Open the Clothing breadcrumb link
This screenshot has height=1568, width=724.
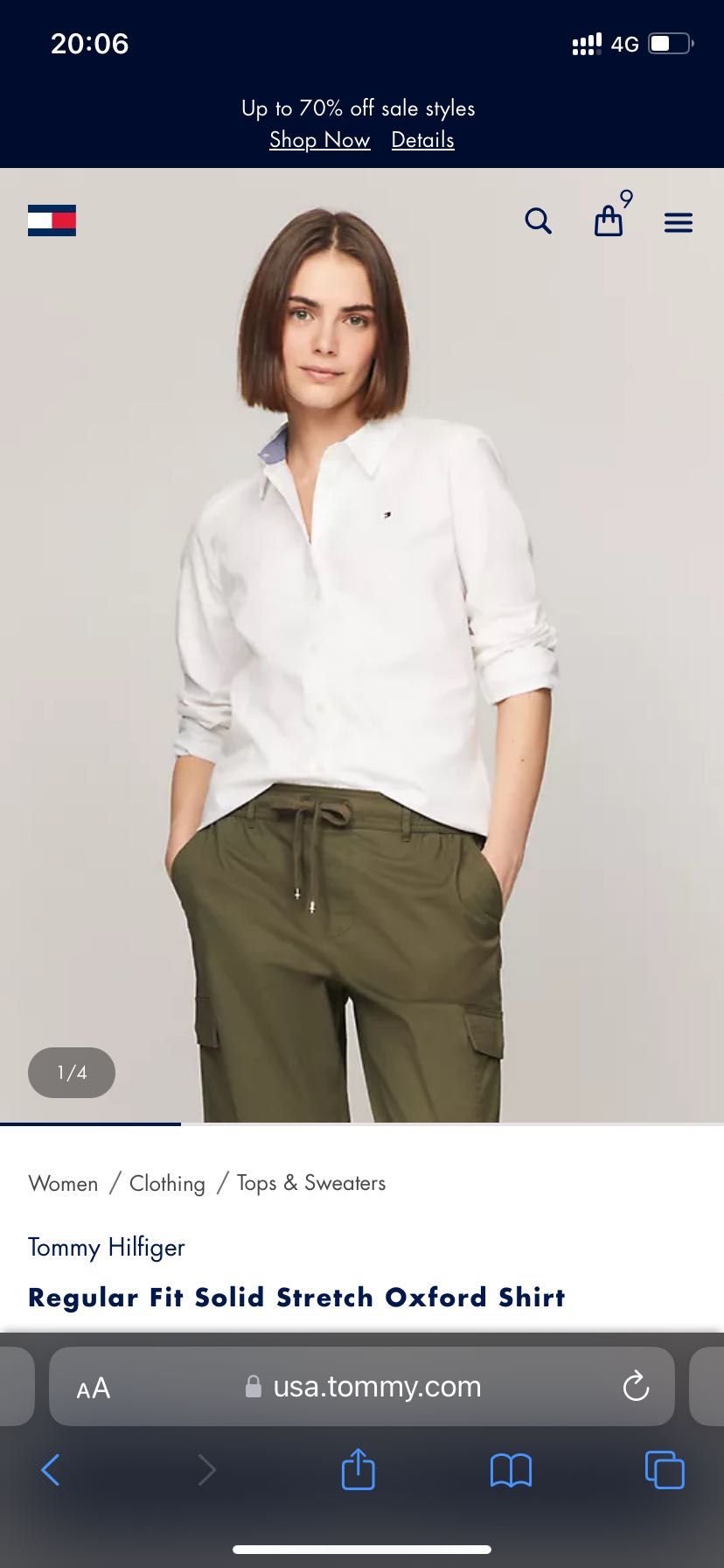coord(167,1183)
